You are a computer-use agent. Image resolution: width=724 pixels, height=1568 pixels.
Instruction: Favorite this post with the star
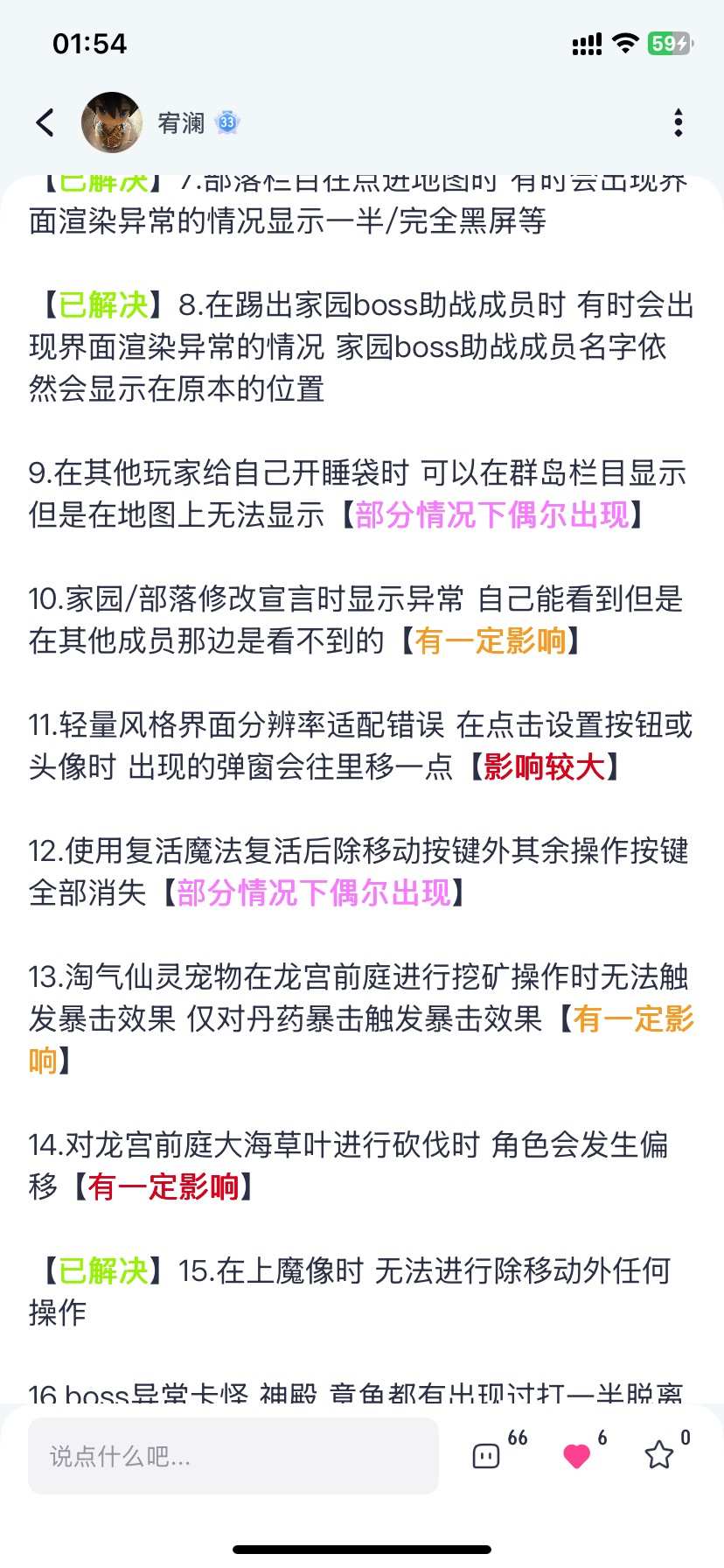point(658,1455)
